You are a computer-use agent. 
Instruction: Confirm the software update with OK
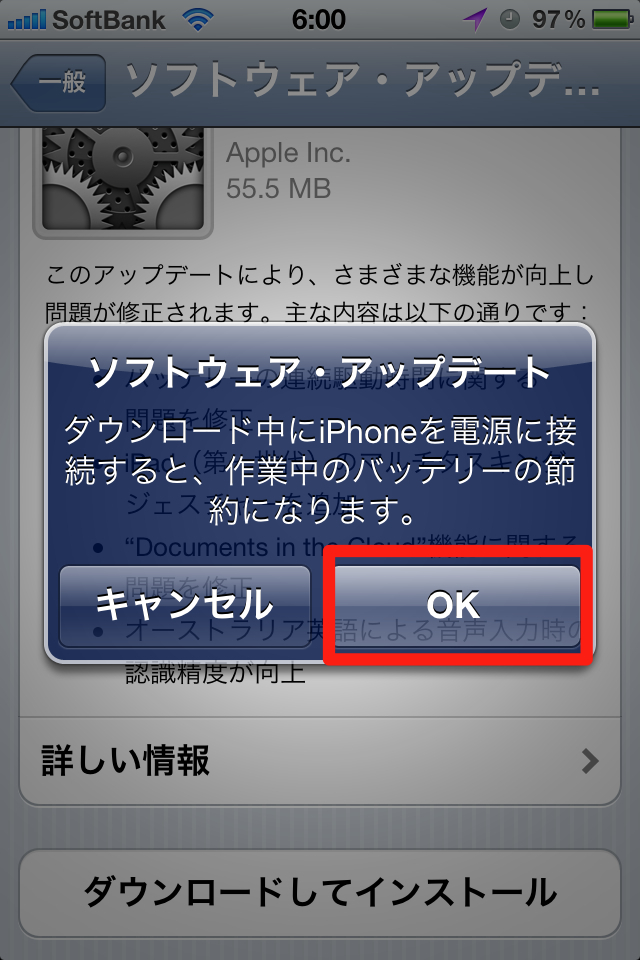pyautogui.click(x=457, y=605)
